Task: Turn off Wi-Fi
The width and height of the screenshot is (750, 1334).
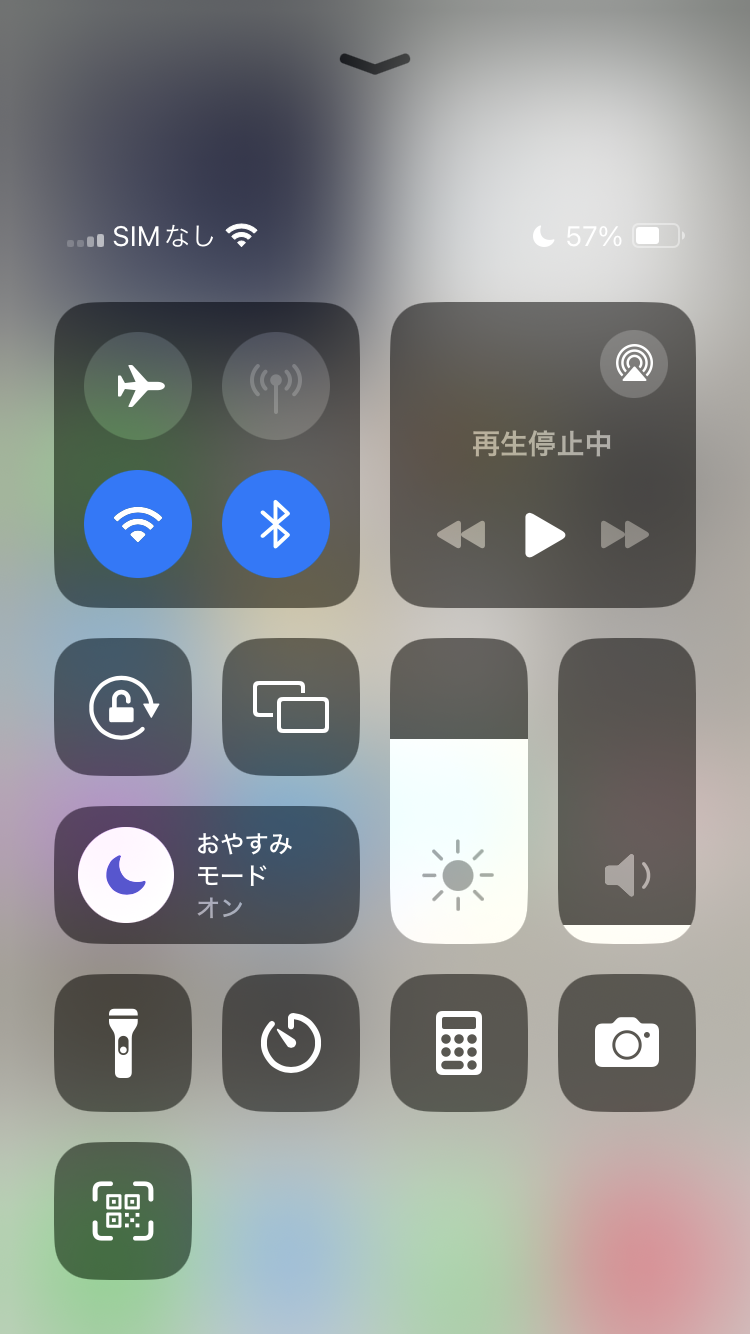Action: [x=138, y=524]
